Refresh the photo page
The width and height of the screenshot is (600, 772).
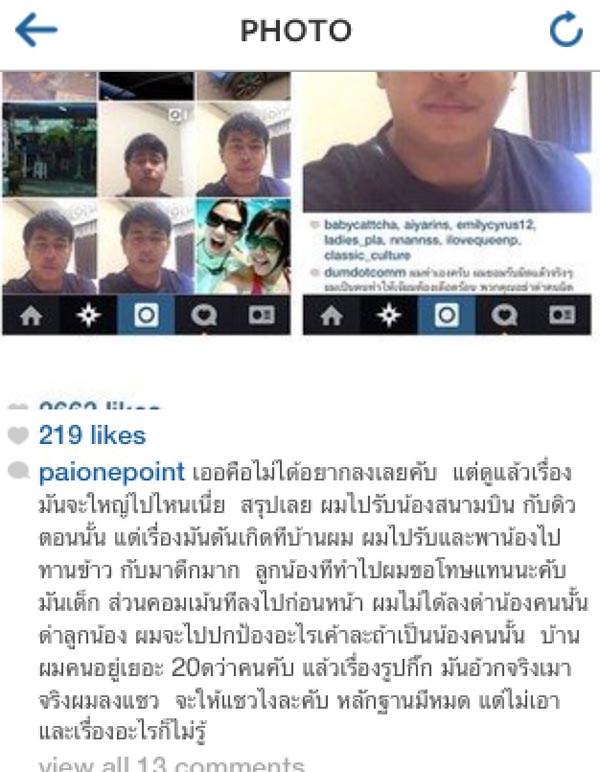tap(566, 31)
